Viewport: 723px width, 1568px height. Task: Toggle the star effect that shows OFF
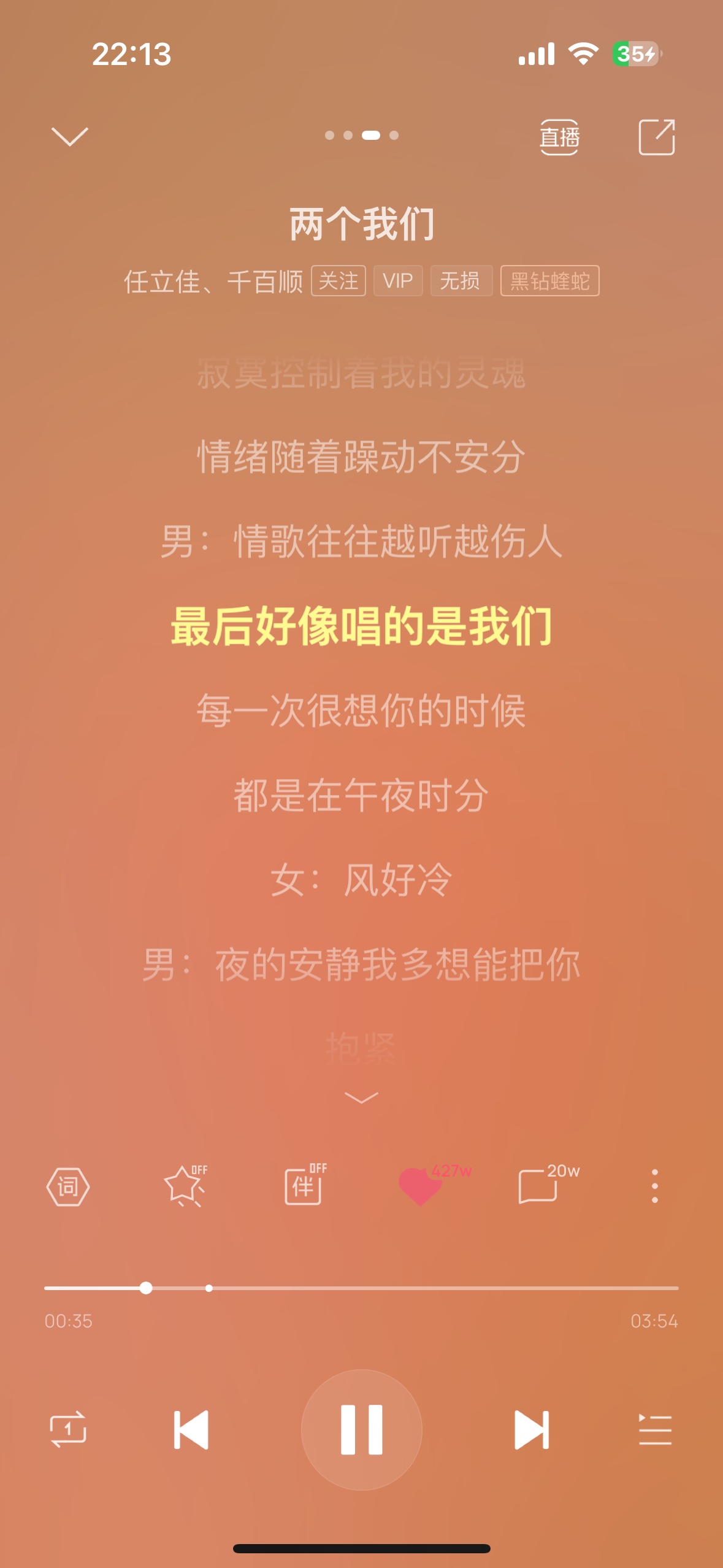[x=185, y=1185]
